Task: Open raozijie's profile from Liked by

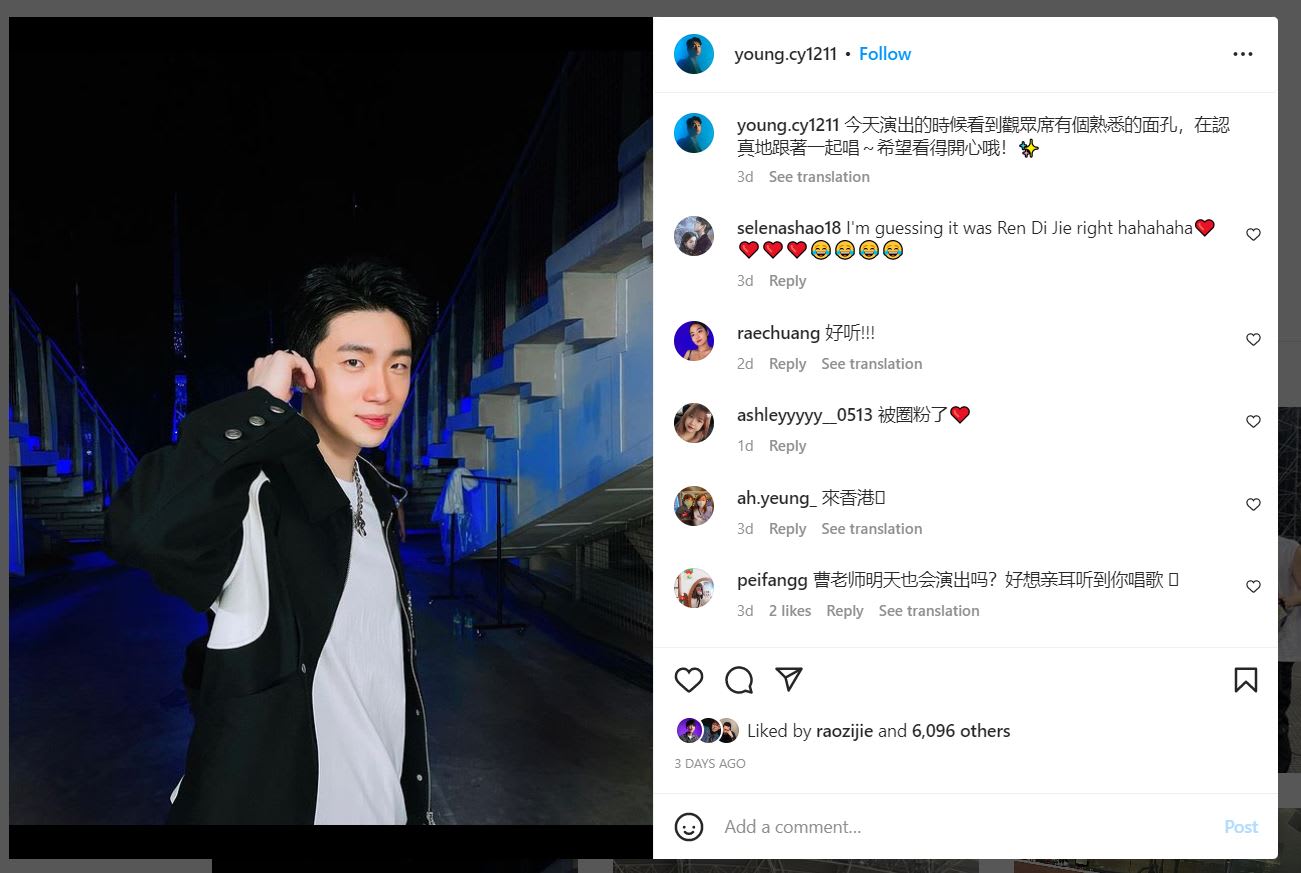Action: coord(844,731)
